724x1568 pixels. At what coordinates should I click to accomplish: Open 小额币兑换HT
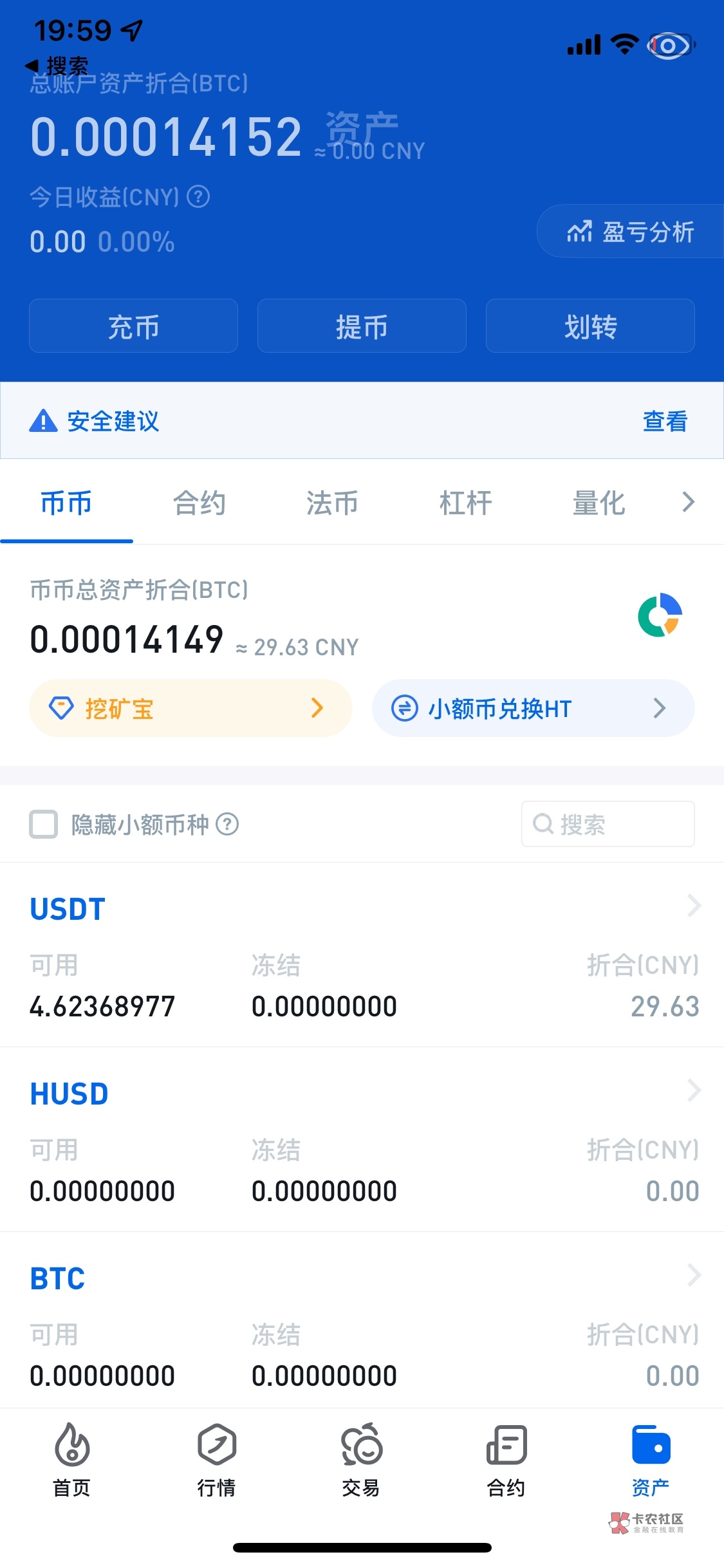coord(534,708)
